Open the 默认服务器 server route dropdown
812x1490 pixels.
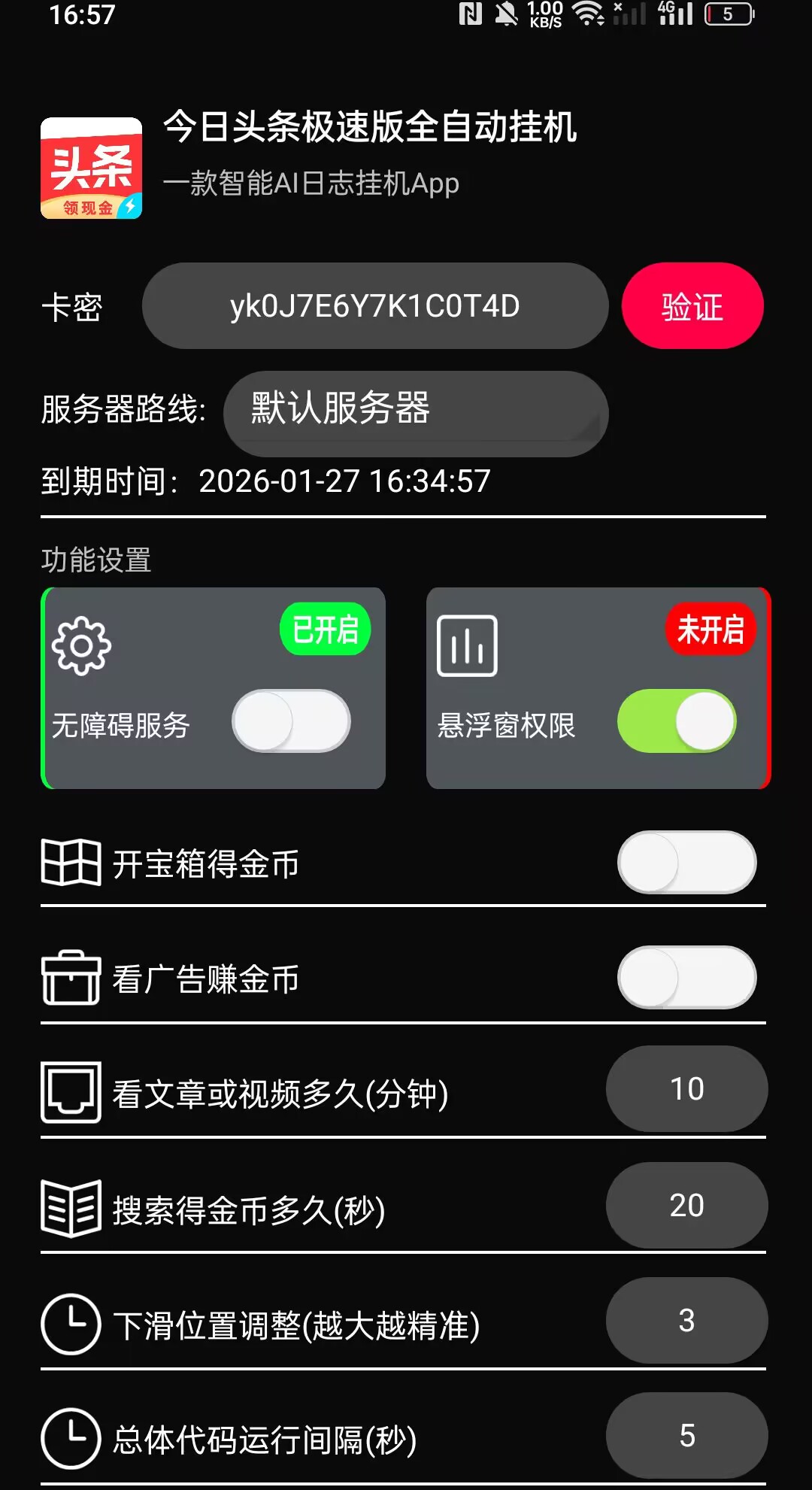coord(414,413)
